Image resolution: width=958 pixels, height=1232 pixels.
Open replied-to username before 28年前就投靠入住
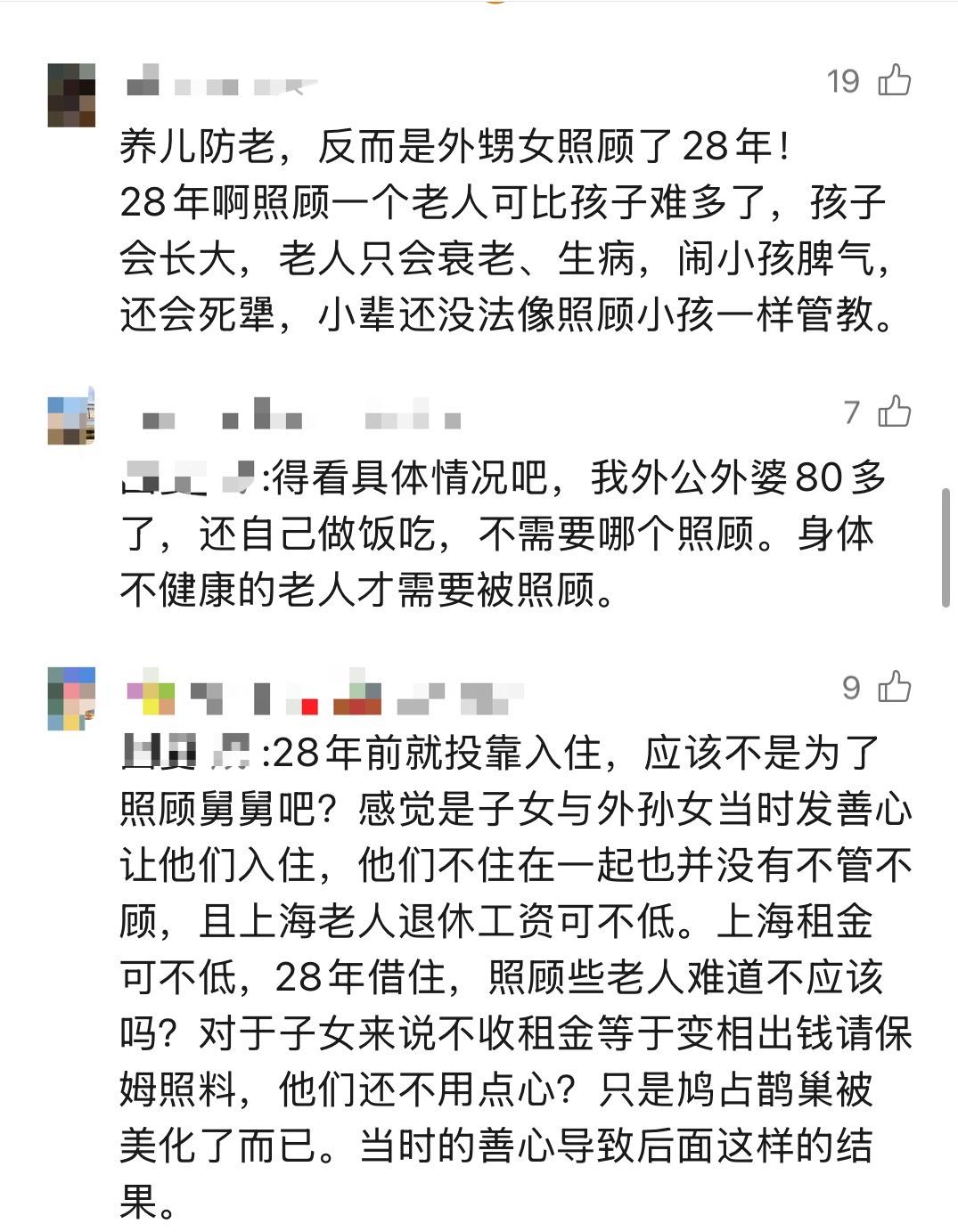coord(188,754)
